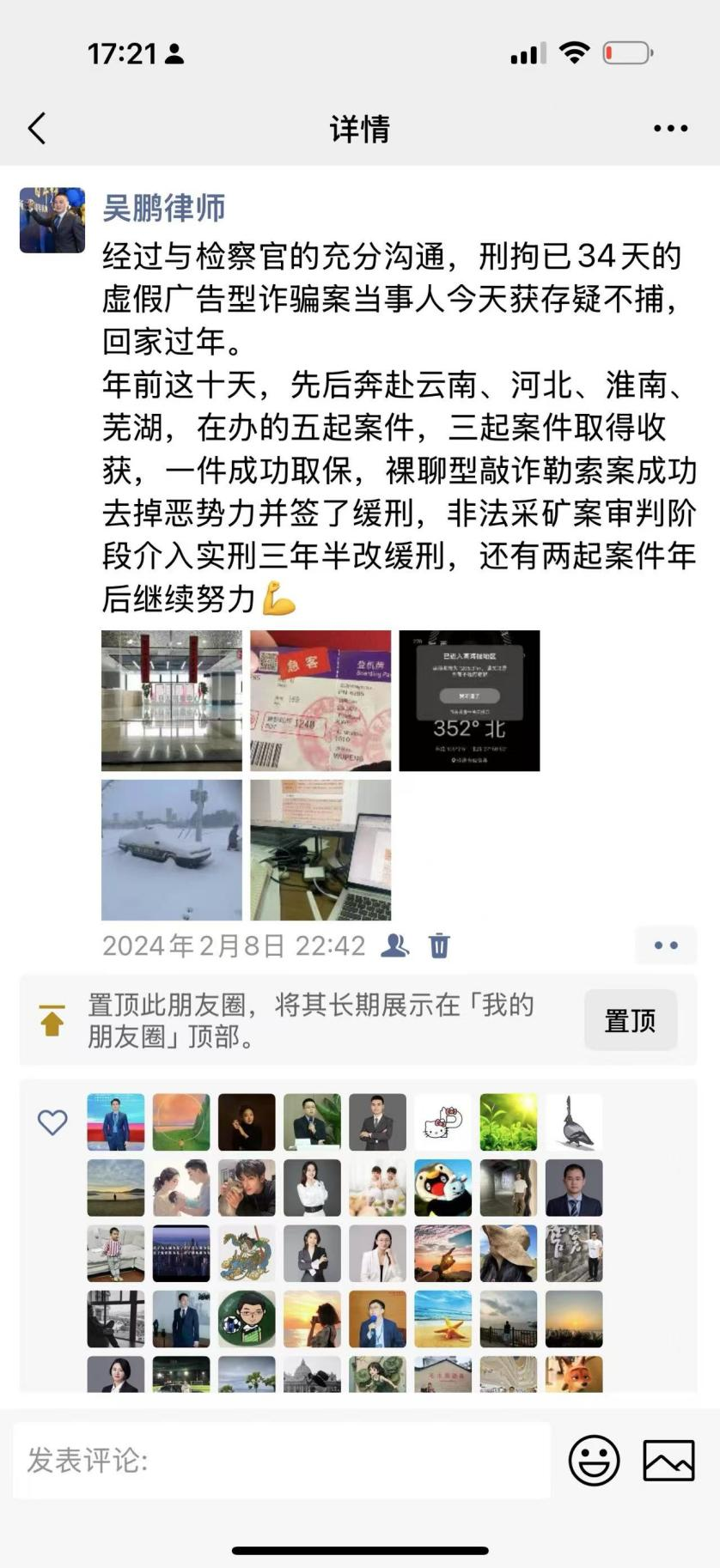View the laptop on desk photo
Screen dimensions: 720x1568
[320, 850]
